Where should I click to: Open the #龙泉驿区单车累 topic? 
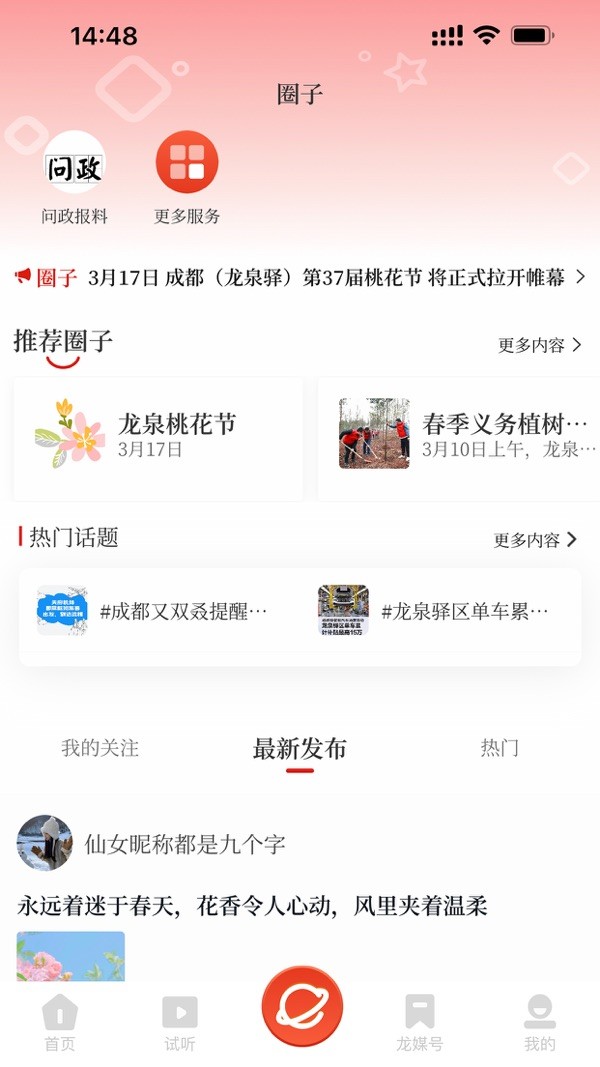[436, 611]
